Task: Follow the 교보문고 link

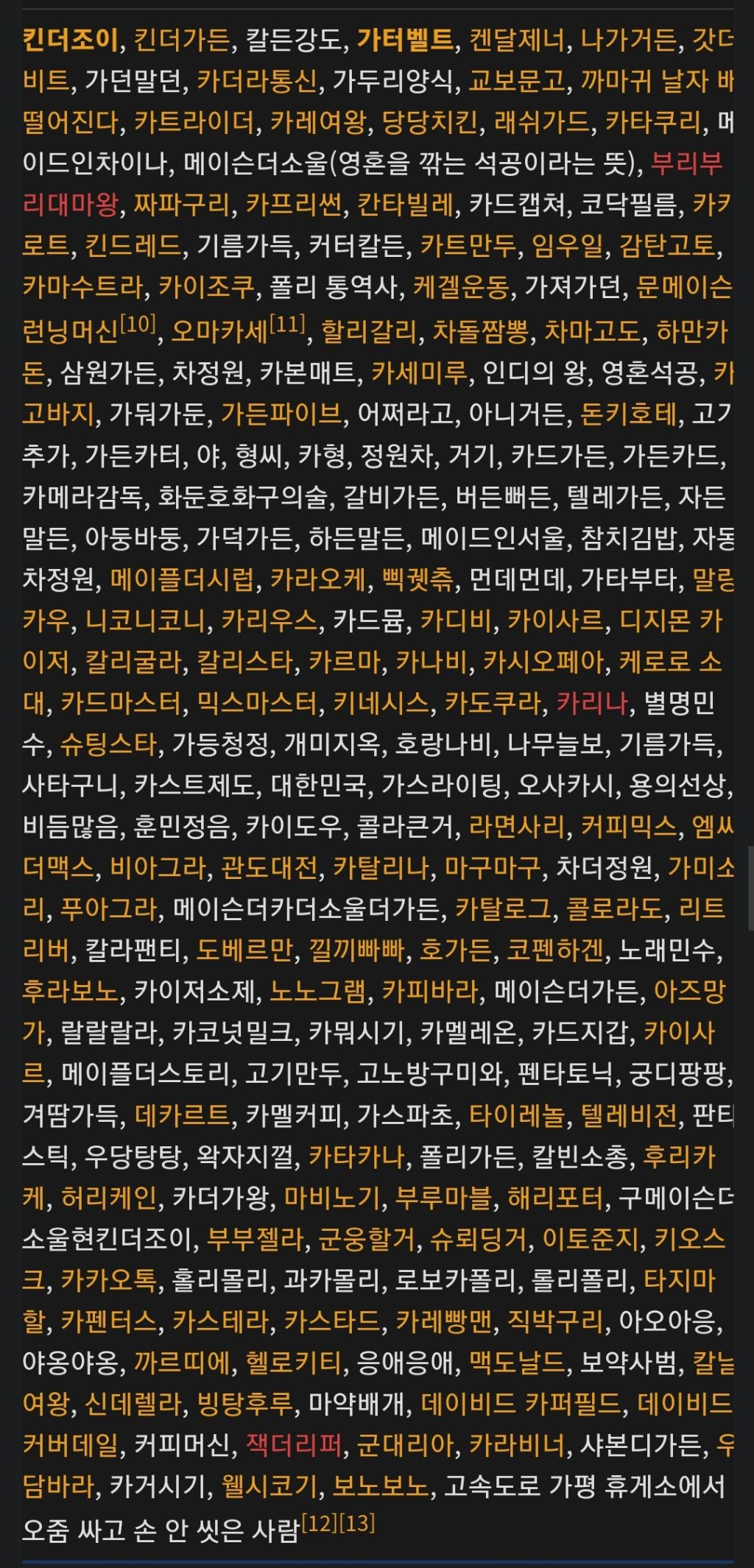Action: tap(517, 80)
